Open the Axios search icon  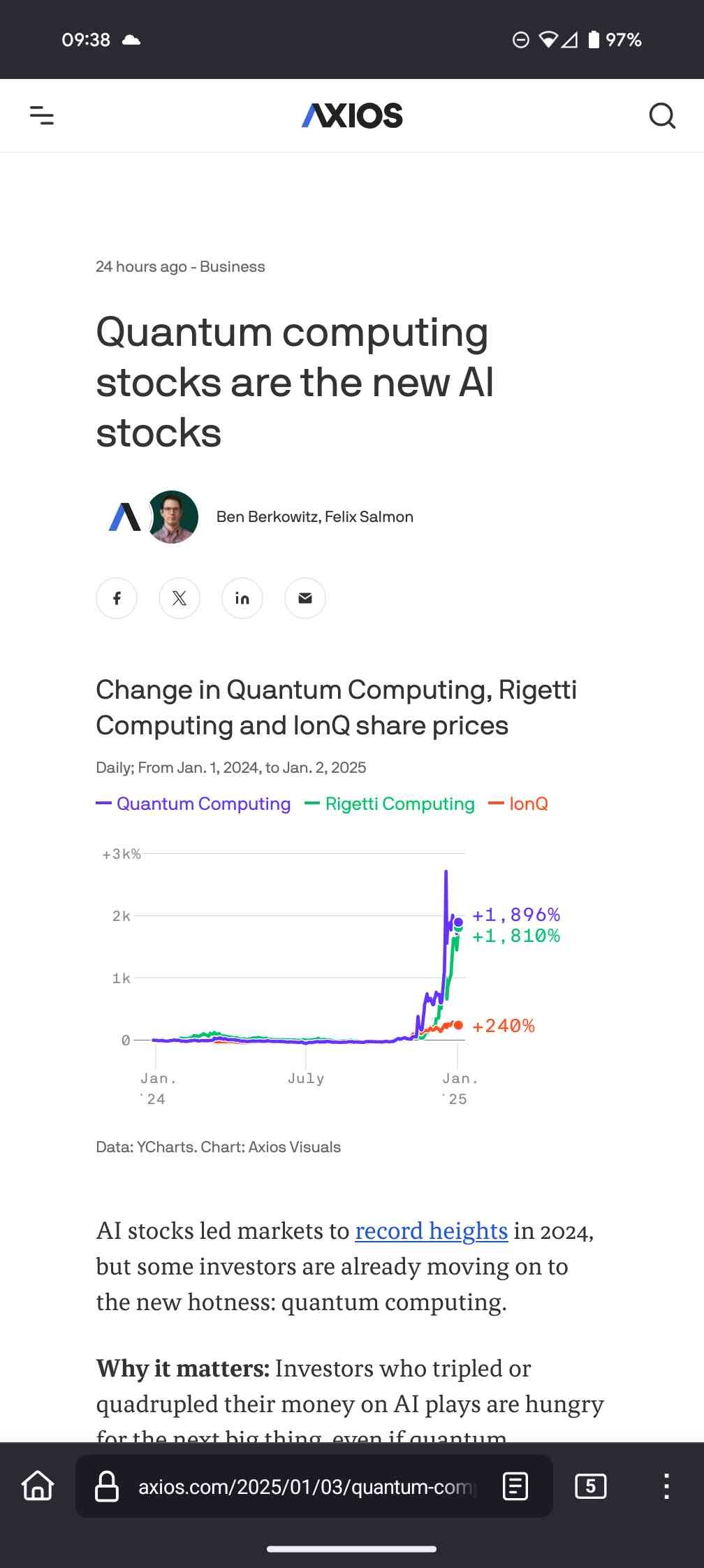[x=661, y=115]
